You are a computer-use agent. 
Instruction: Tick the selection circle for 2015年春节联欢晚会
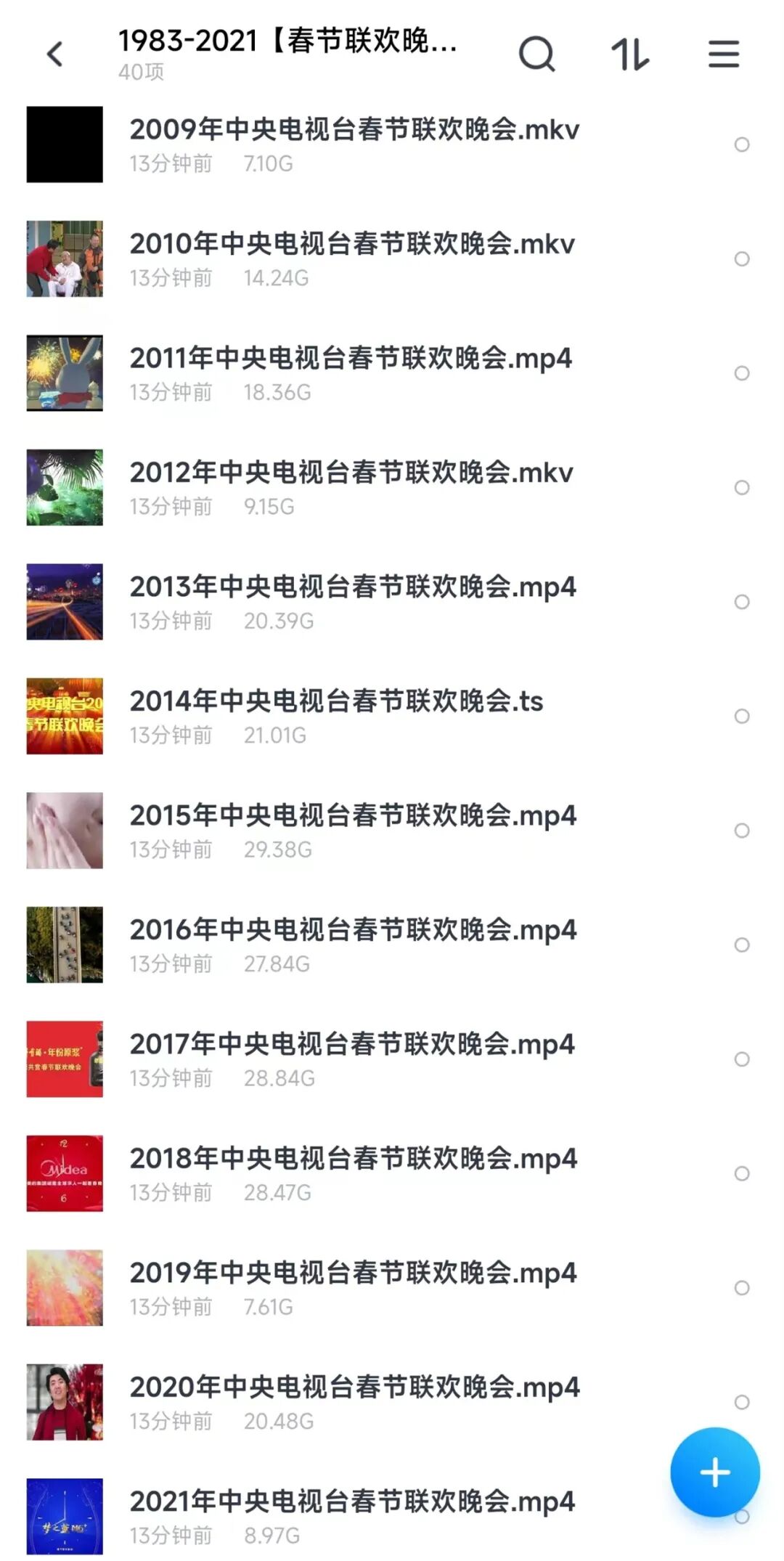741,831
